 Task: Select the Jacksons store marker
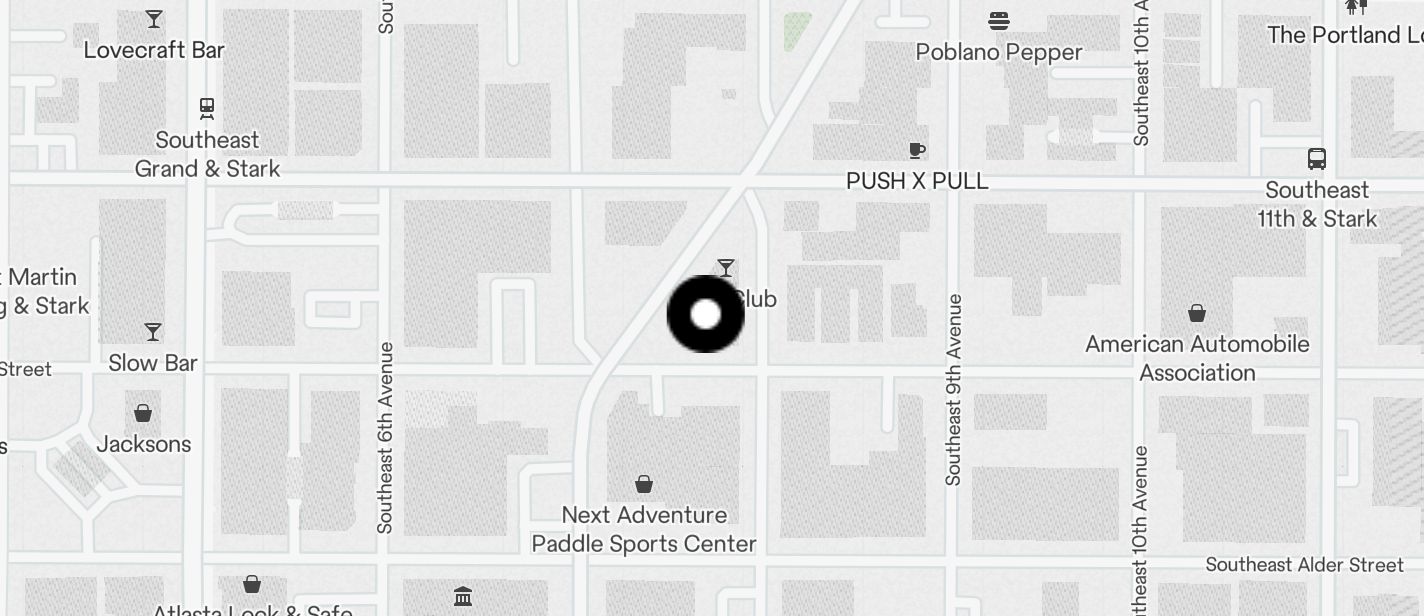pos(143,413)
